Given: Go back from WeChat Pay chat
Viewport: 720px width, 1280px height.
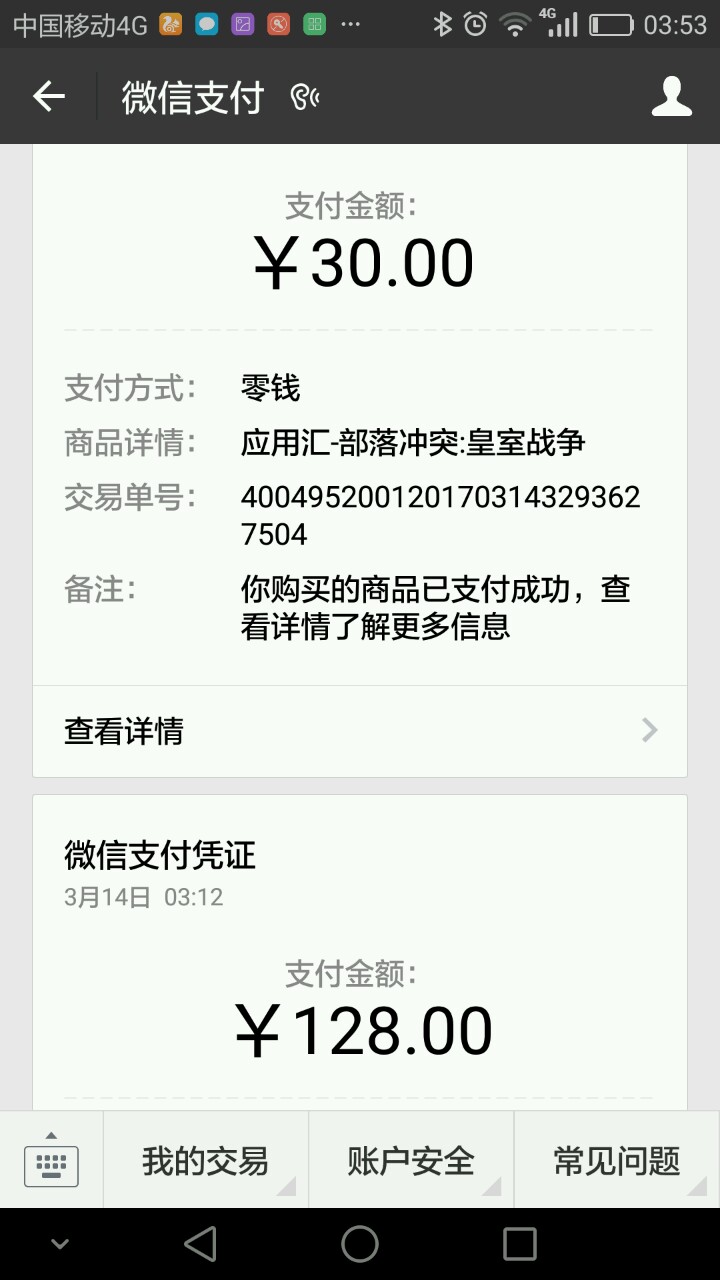Looking at the screenshot, I should click(48, 97).
